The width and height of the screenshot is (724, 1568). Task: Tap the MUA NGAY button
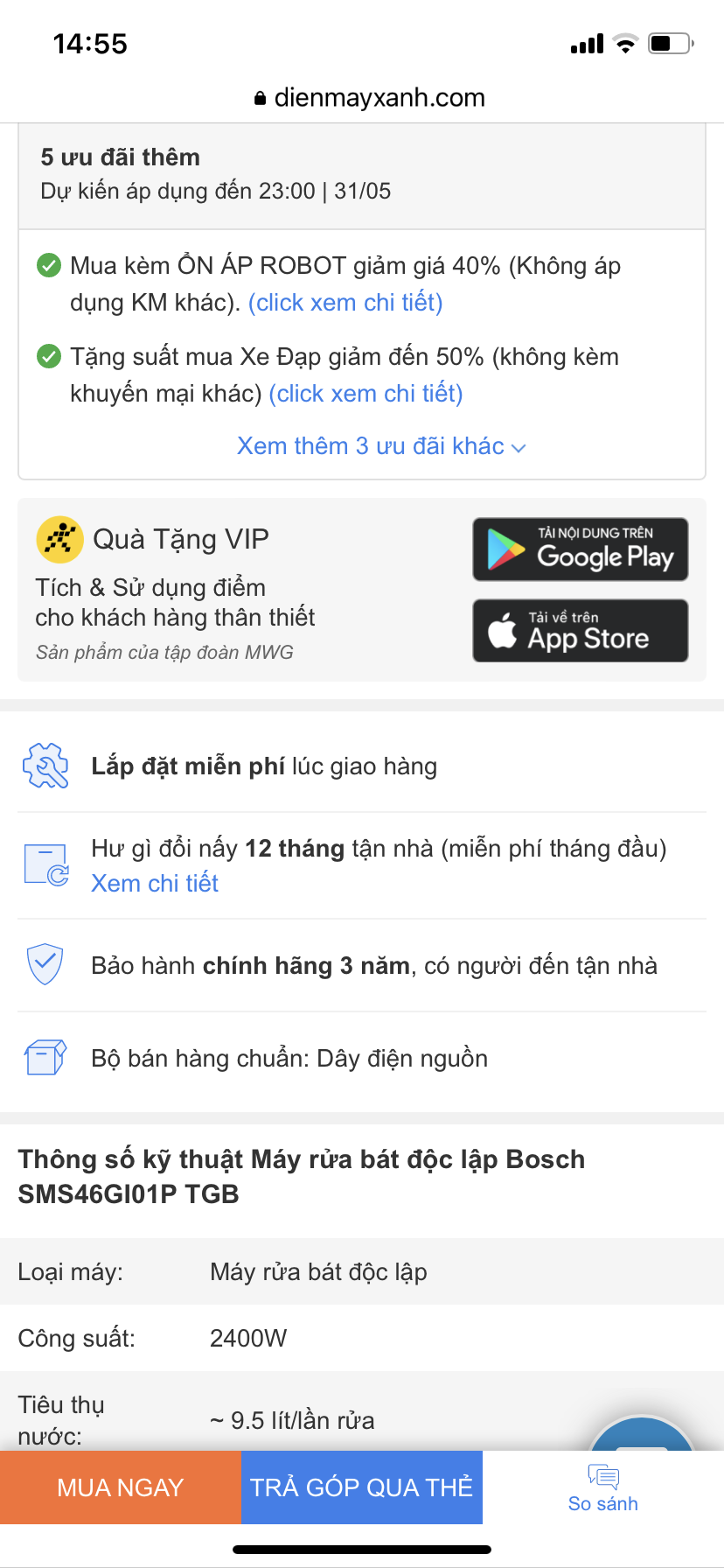(x=120, y=1487)
